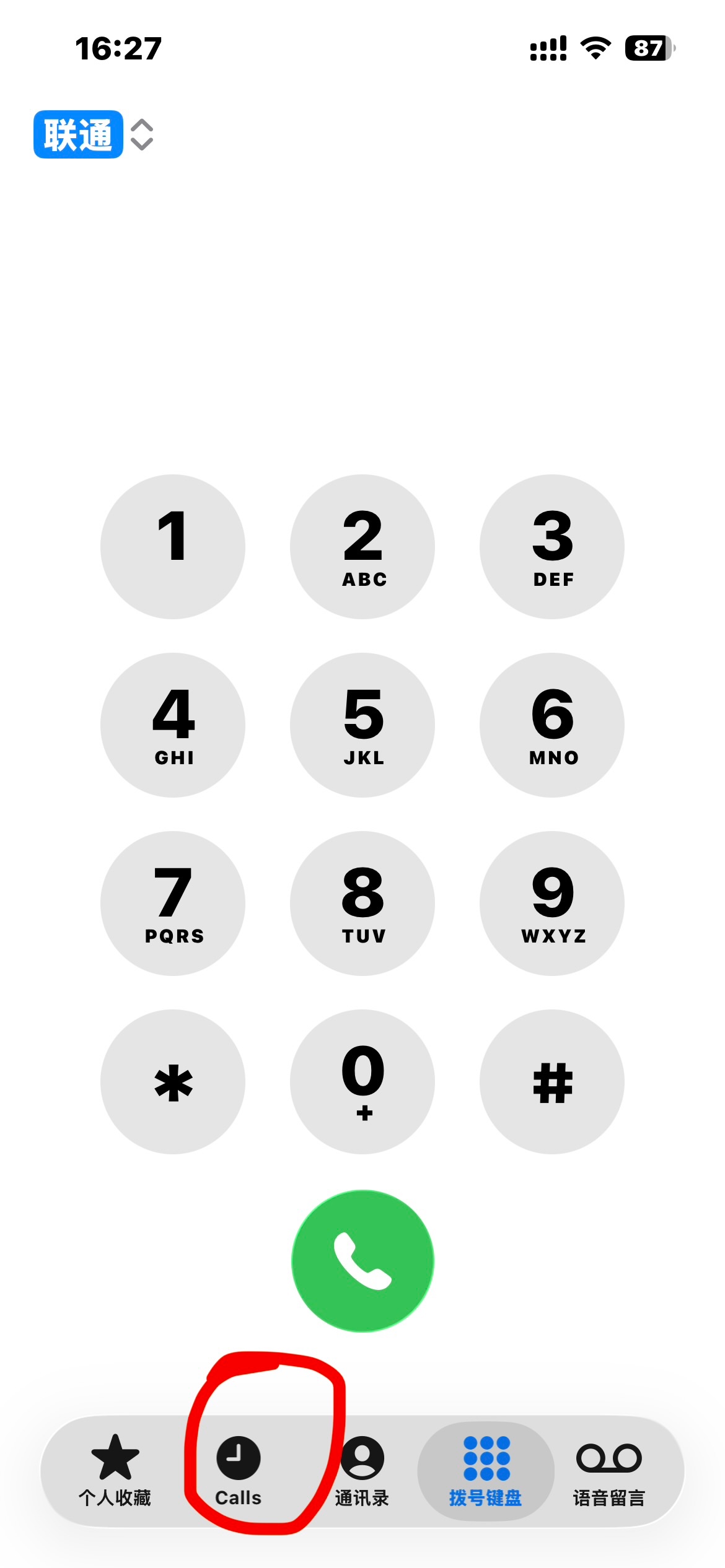
Task: Dial the digit 9
Action: [552, 904]
